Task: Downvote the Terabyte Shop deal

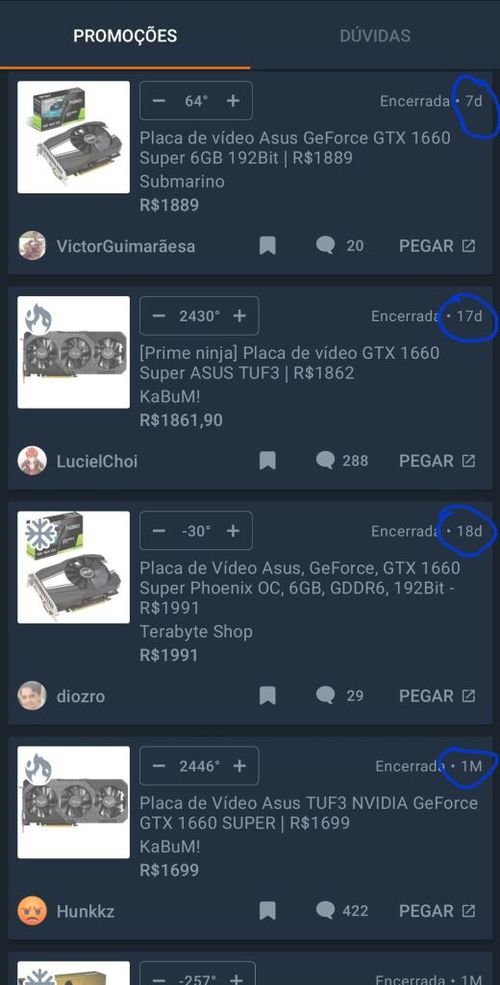Action: tap(159, 531)
